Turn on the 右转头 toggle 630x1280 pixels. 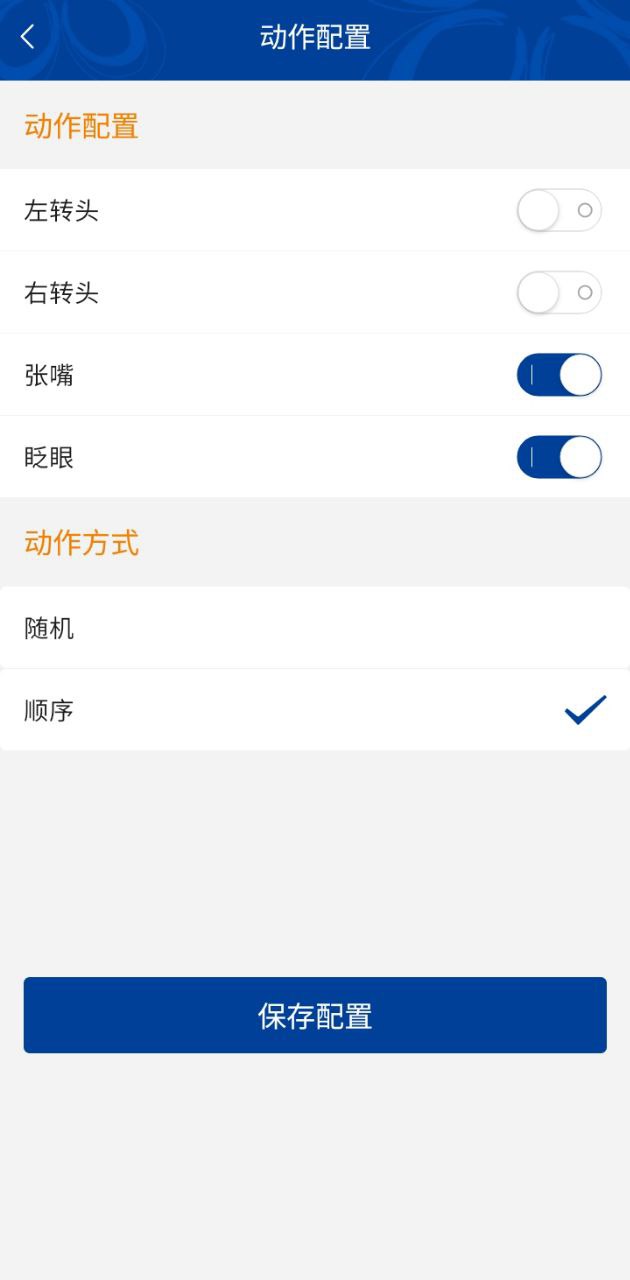pos(558,292)
